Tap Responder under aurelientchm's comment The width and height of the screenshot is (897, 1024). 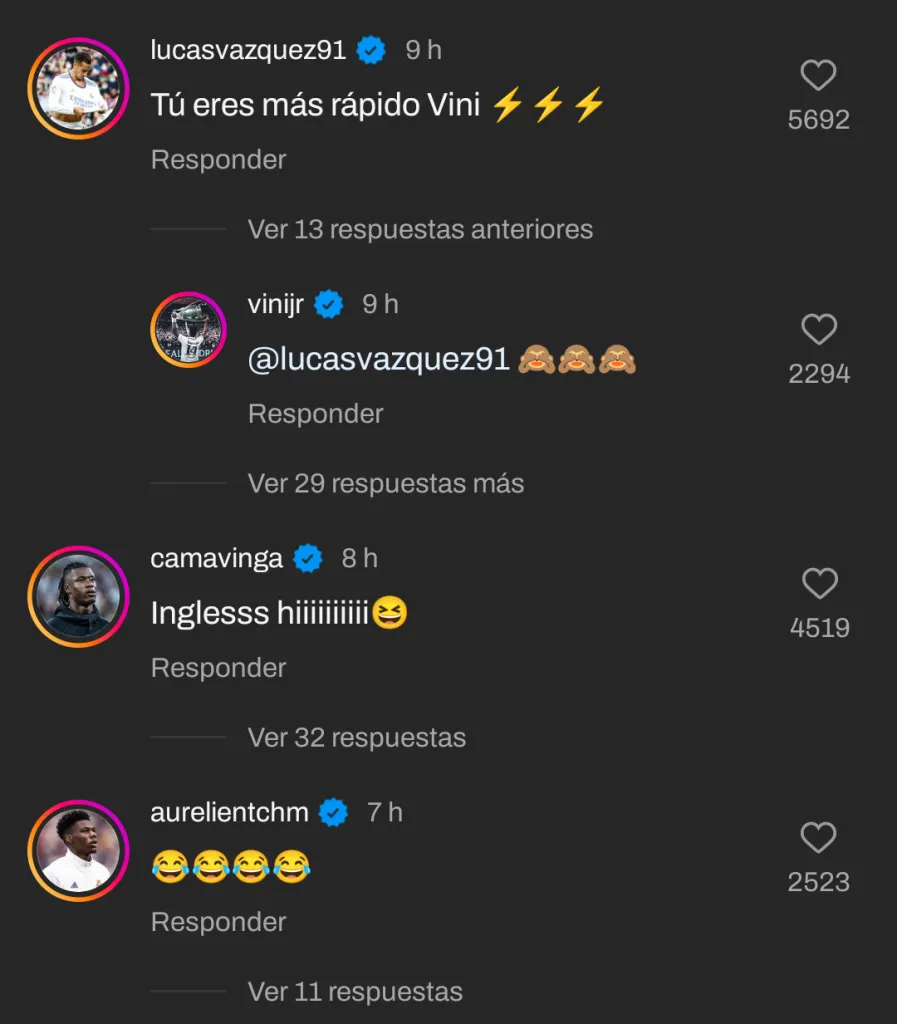click(x=218, y=922)
